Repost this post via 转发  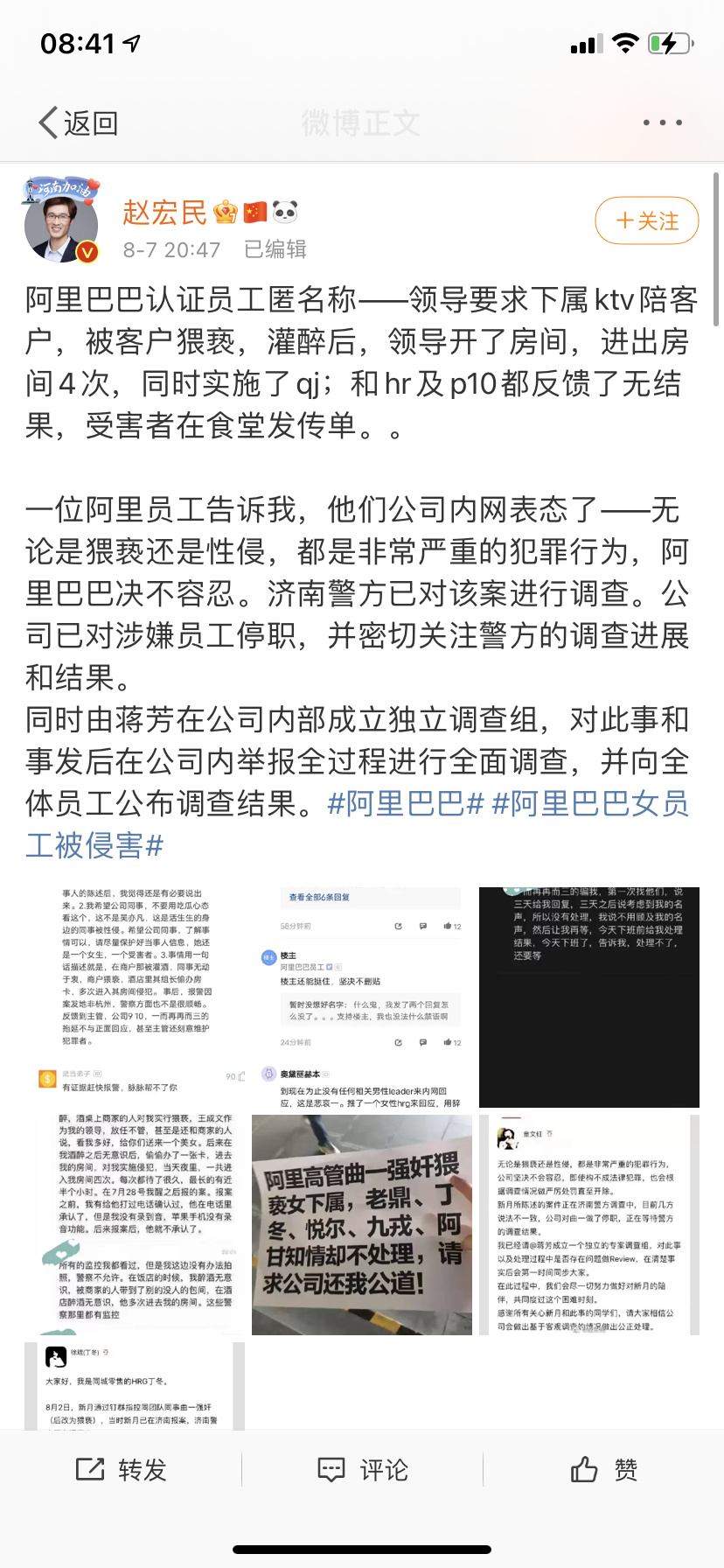(121, 1470)
